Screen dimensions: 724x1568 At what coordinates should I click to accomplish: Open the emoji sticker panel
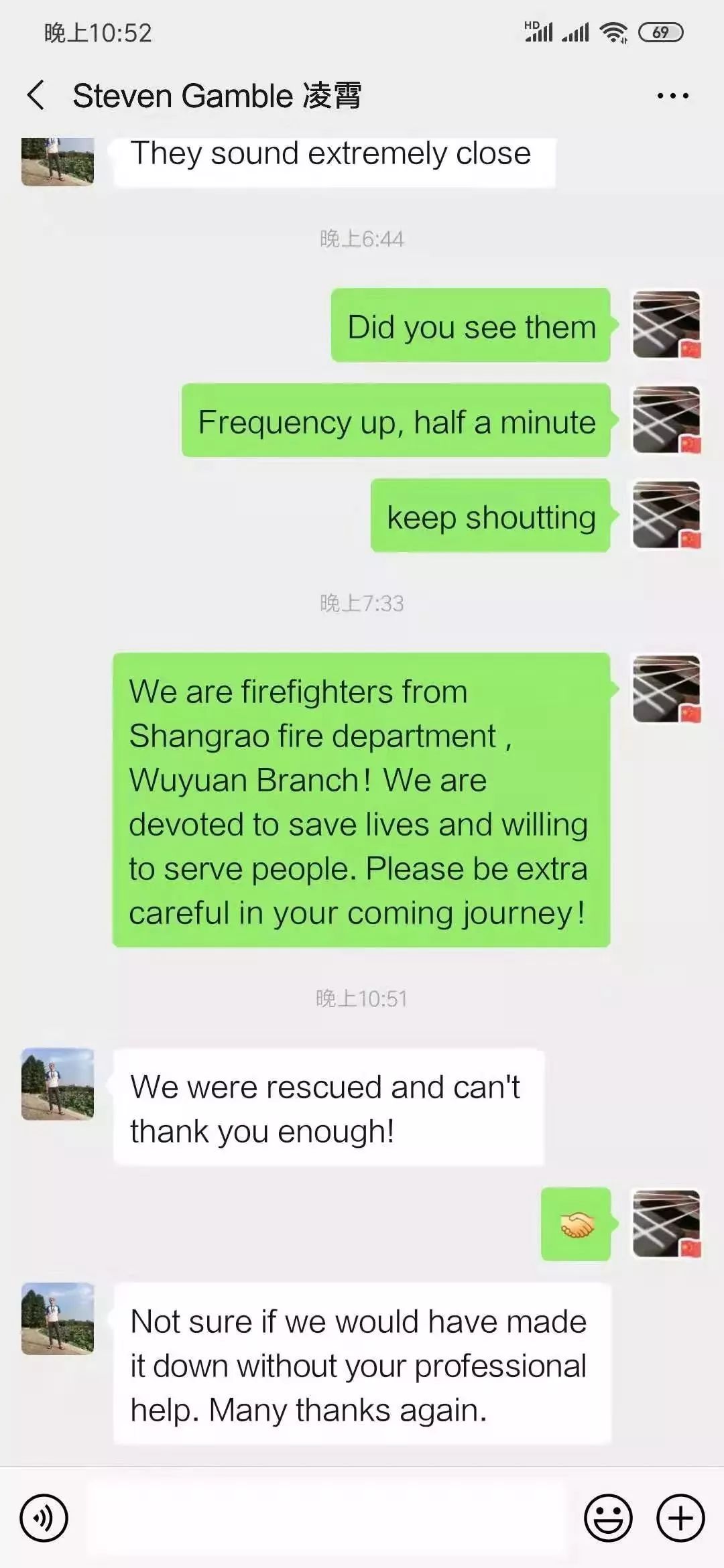[x=608, y=1518]
